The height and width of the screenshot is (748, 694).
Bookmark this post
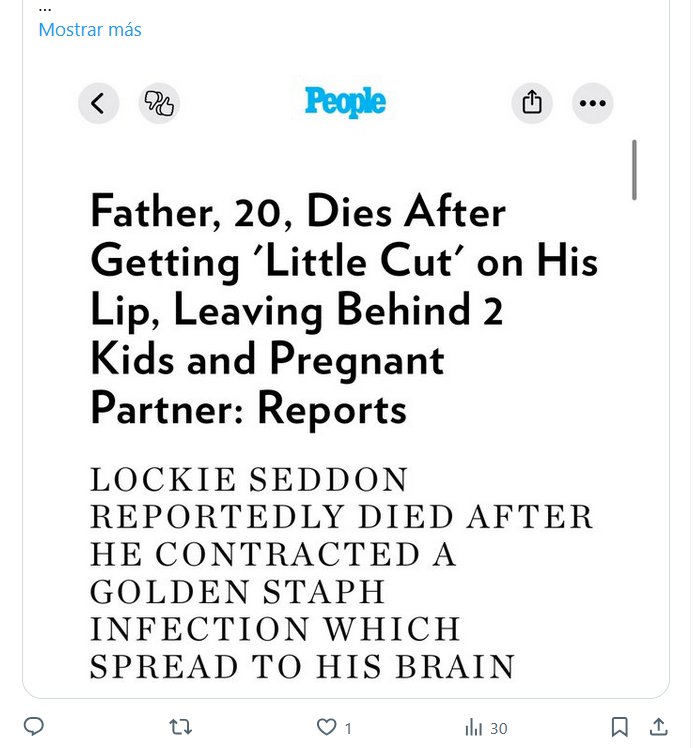click(x=620, y=727)
